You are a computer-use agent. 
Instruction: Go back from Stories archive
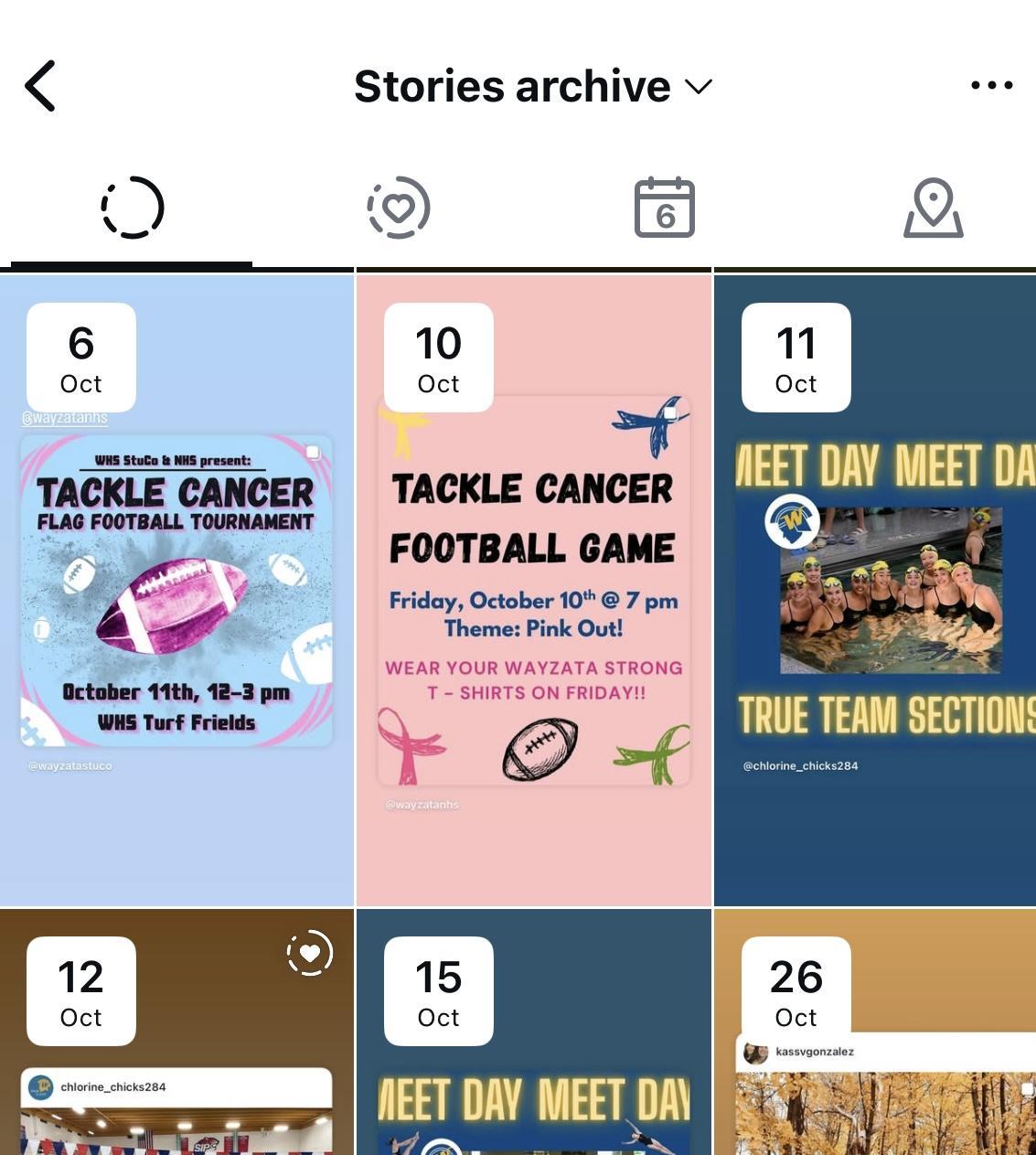(x=41, y=86)
